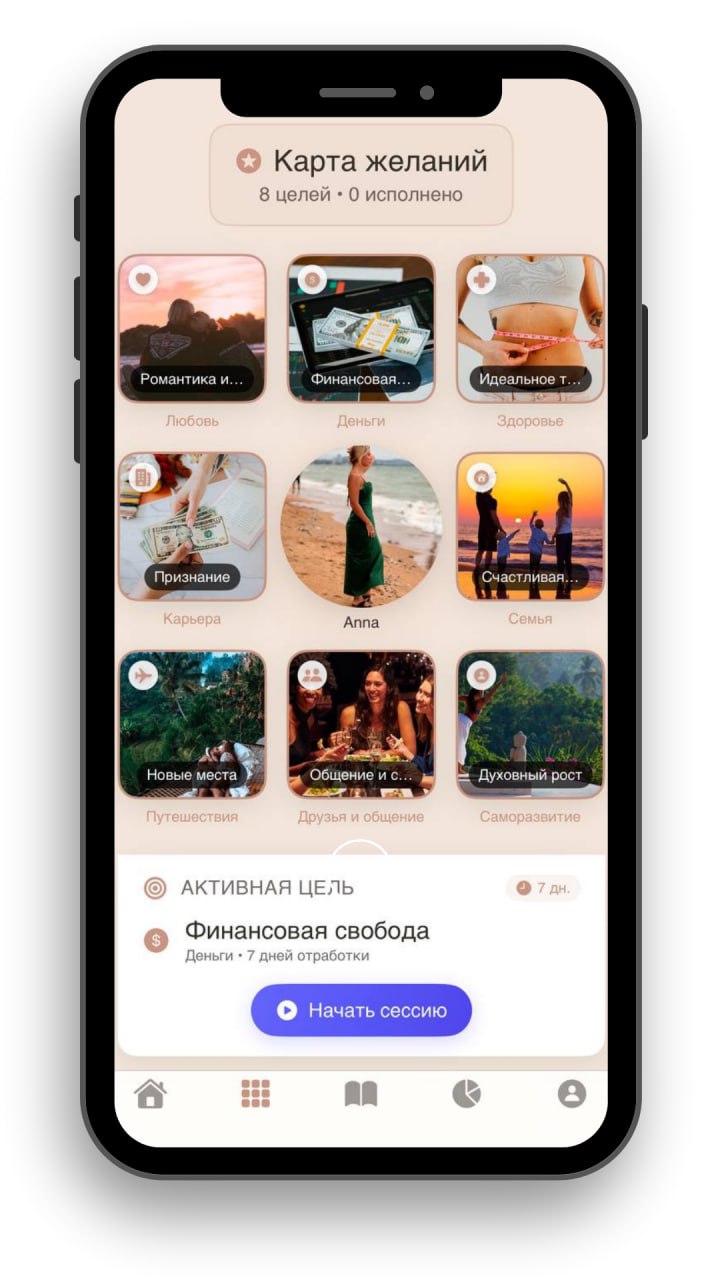This screenshot has height=1280, width=720.
Task: Start session with Начать сессию button
Action: [x=361, y=1010]
